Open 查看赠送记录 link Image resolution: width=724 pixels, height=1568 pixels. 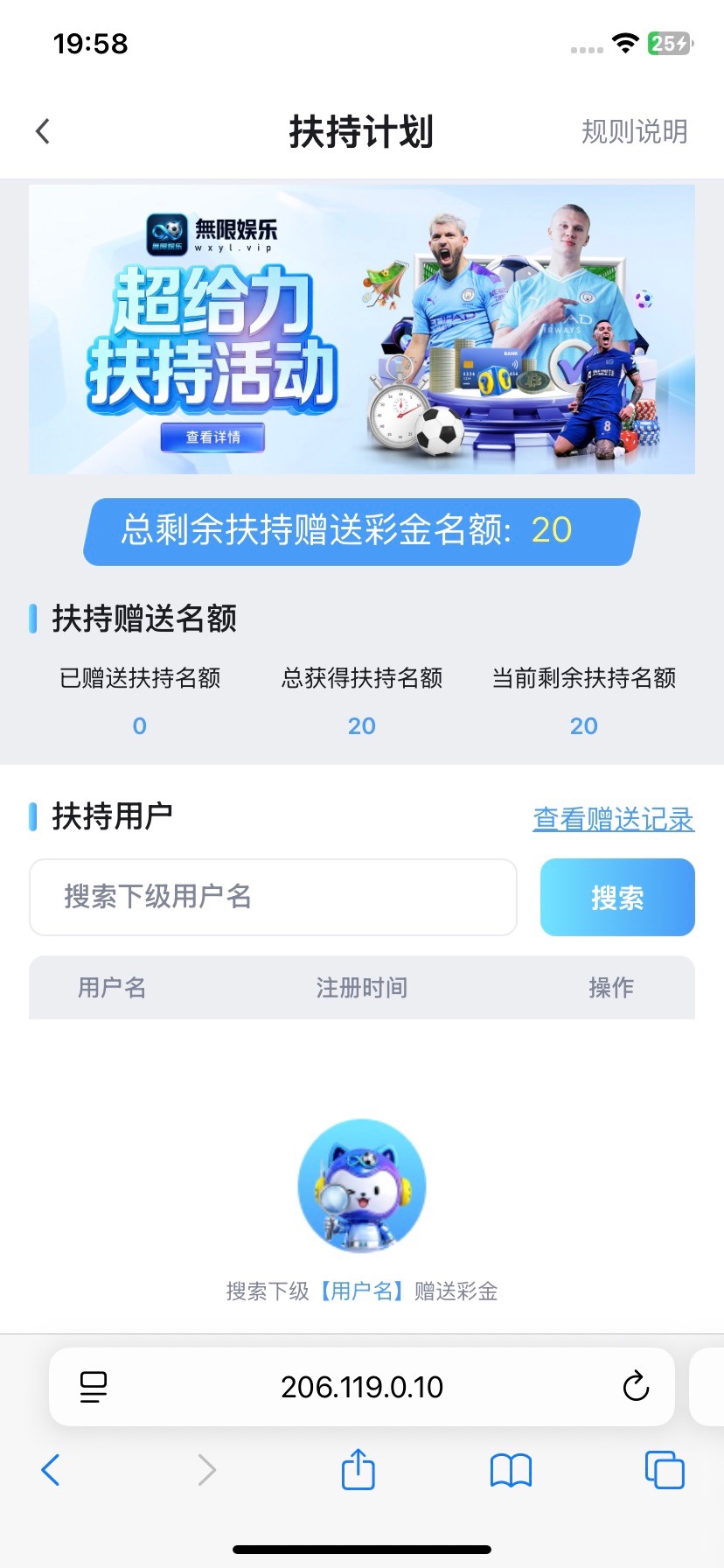(x=613, y=819)
